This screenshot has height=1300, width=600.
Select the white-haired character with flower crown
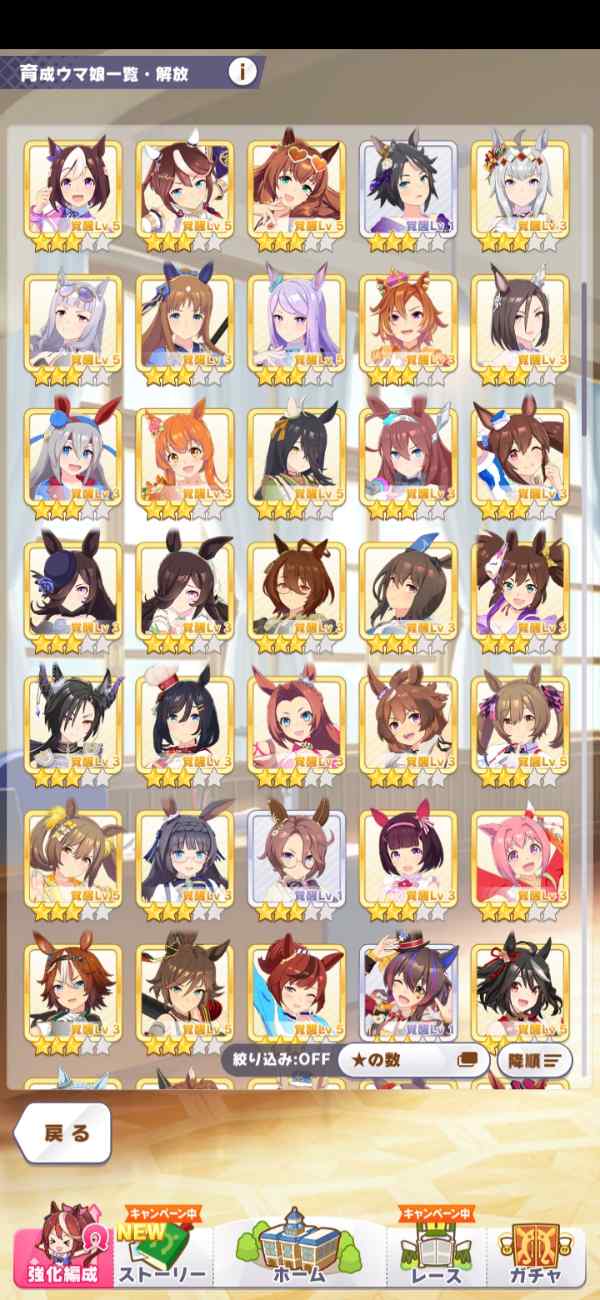point(519,192)
